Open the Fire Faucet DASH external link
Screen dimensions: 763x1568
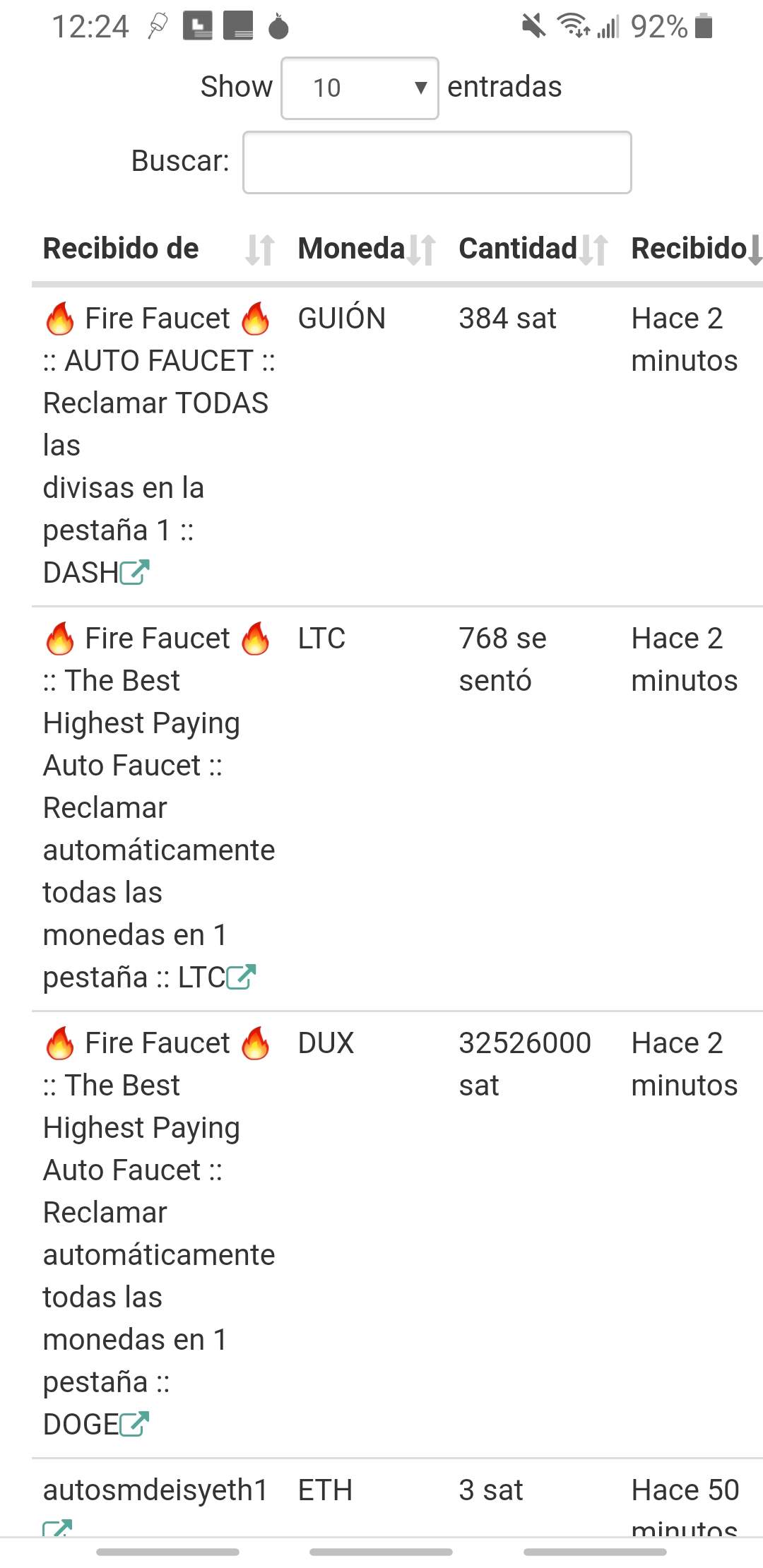(x=134, y=572)
